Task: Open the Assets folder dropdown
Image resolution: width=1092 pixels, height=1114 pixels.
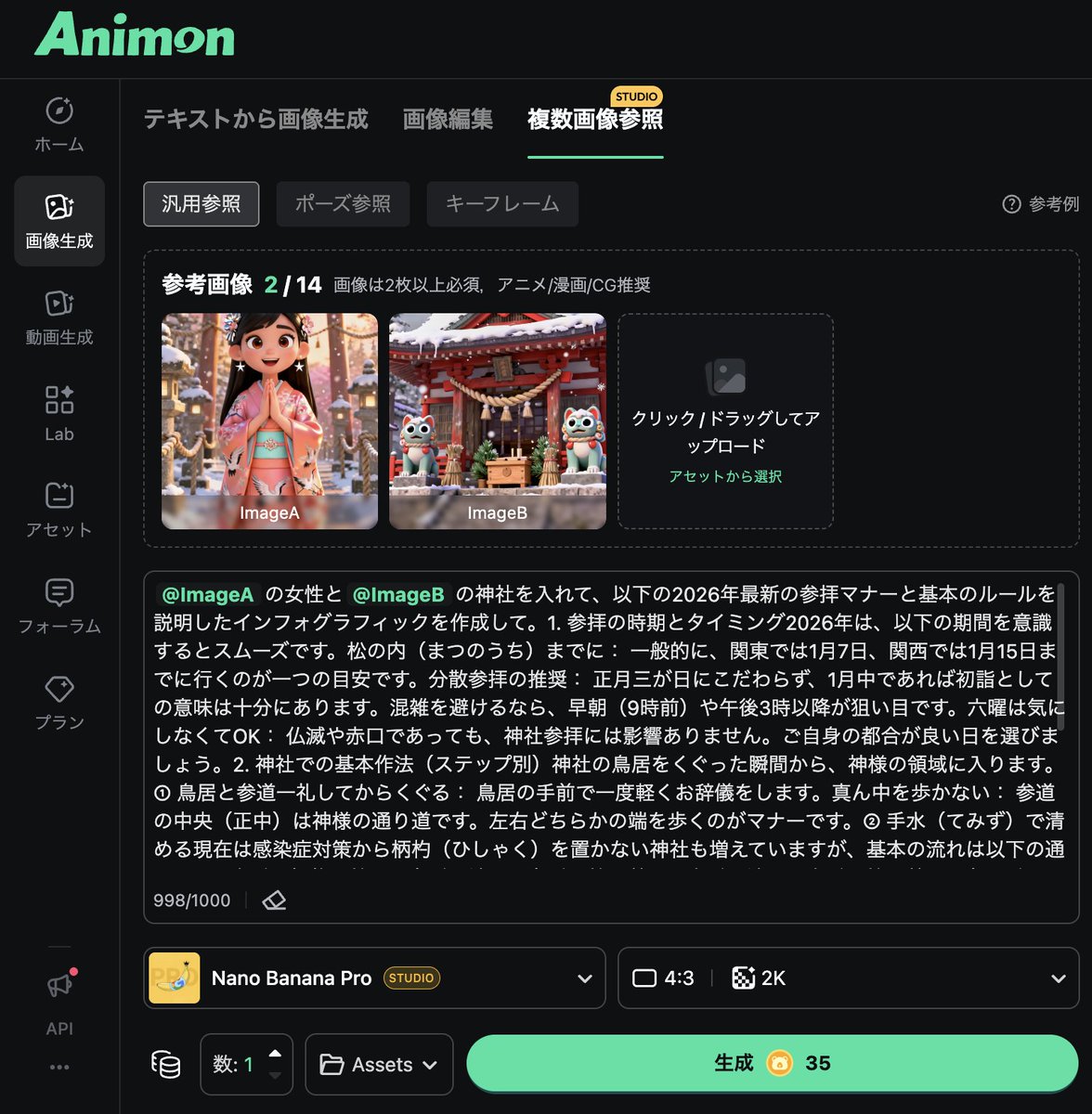Action: click(x=379, y=1065)
